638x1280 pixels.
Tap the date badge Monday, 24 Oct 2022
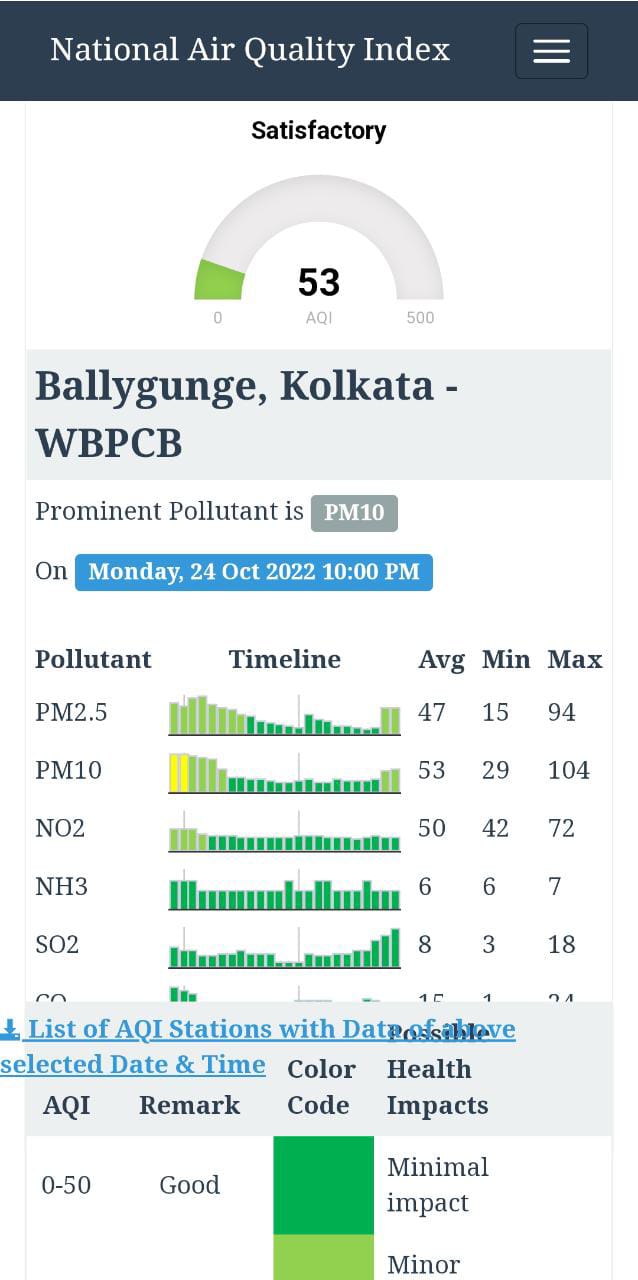click(254, 572)
